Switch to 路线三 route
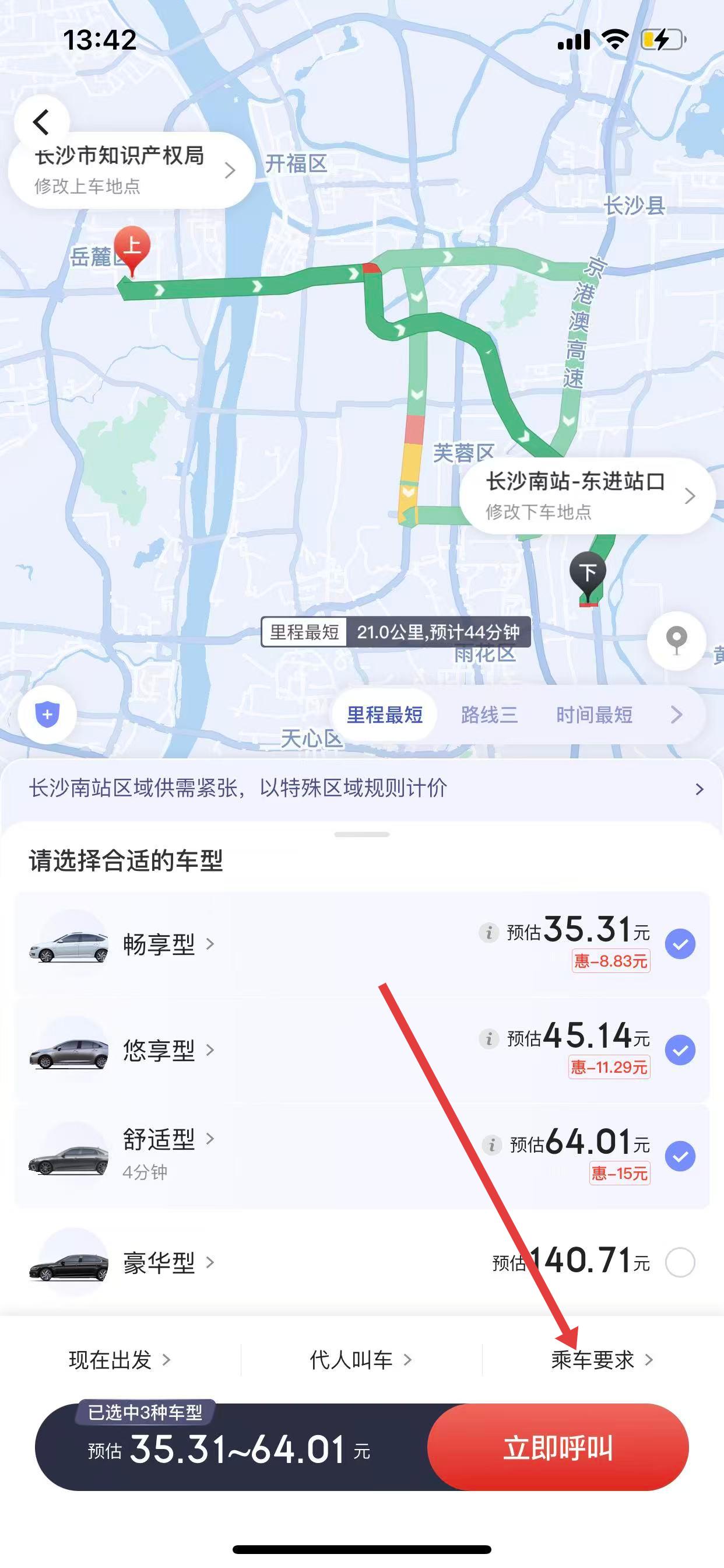This screenshot has width=724, height=1568. point(489,715)
